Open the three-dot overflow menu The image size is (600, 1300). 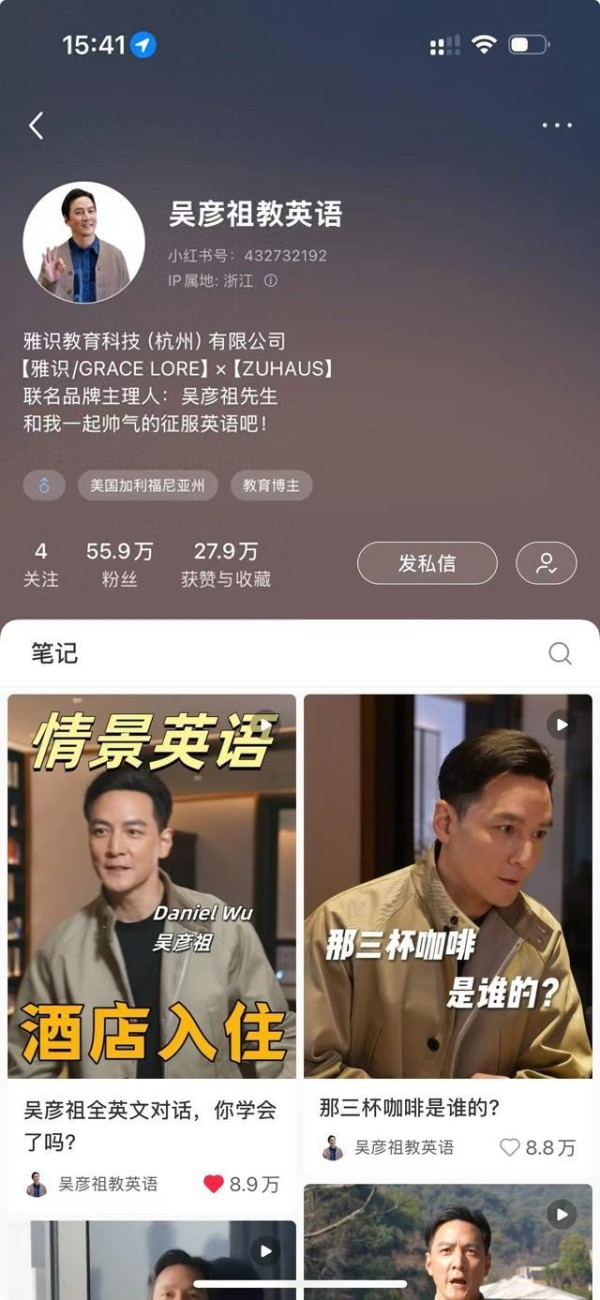[557, 125]
